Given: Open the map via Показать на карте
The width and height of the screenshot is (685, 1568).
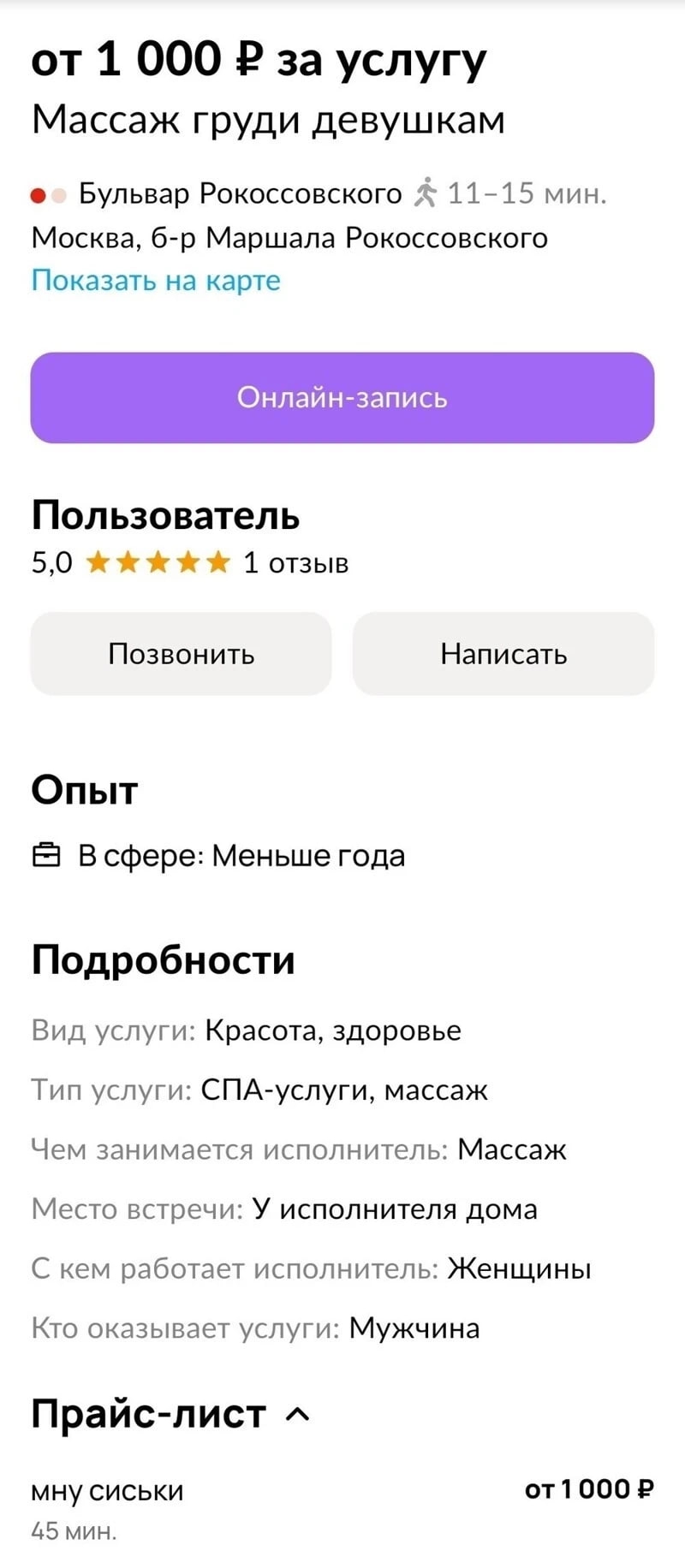Looking at the screenshot, I should point(156,281).
